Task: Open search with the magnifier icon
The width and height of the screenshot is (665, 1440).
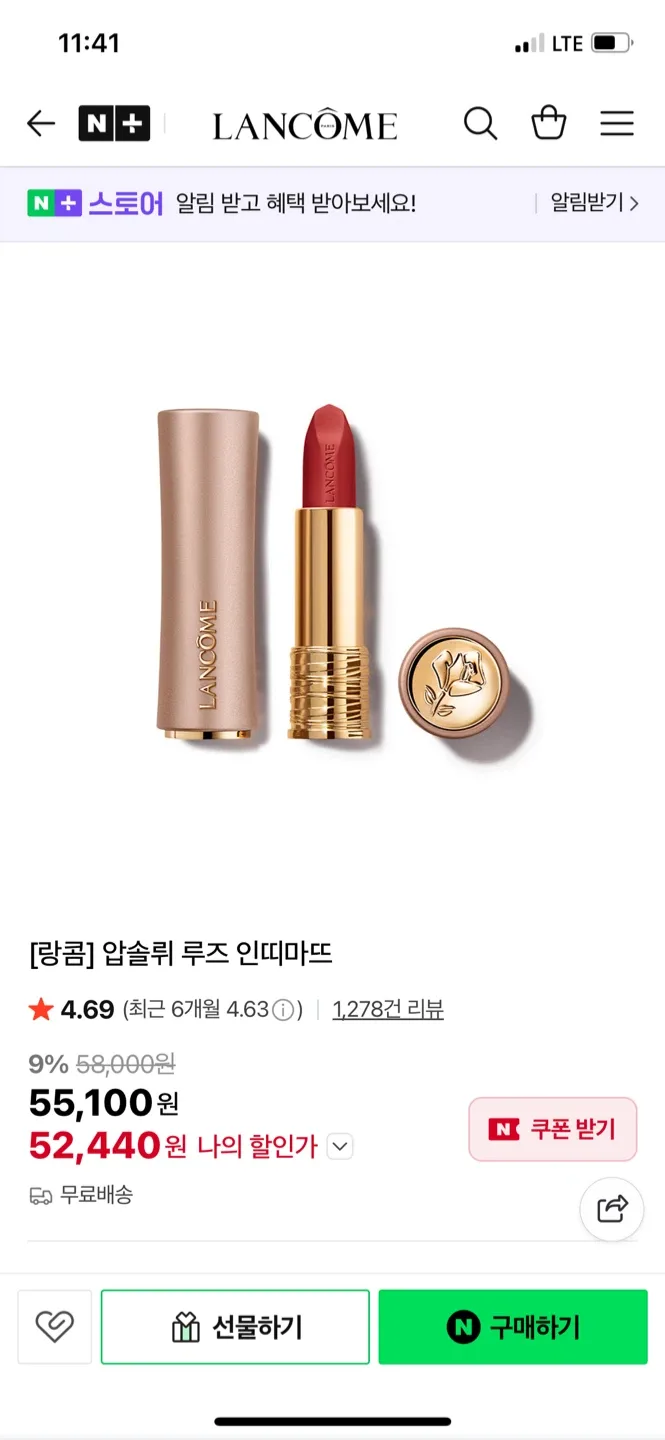Action: pyautogui.click(x=480, y=124)
